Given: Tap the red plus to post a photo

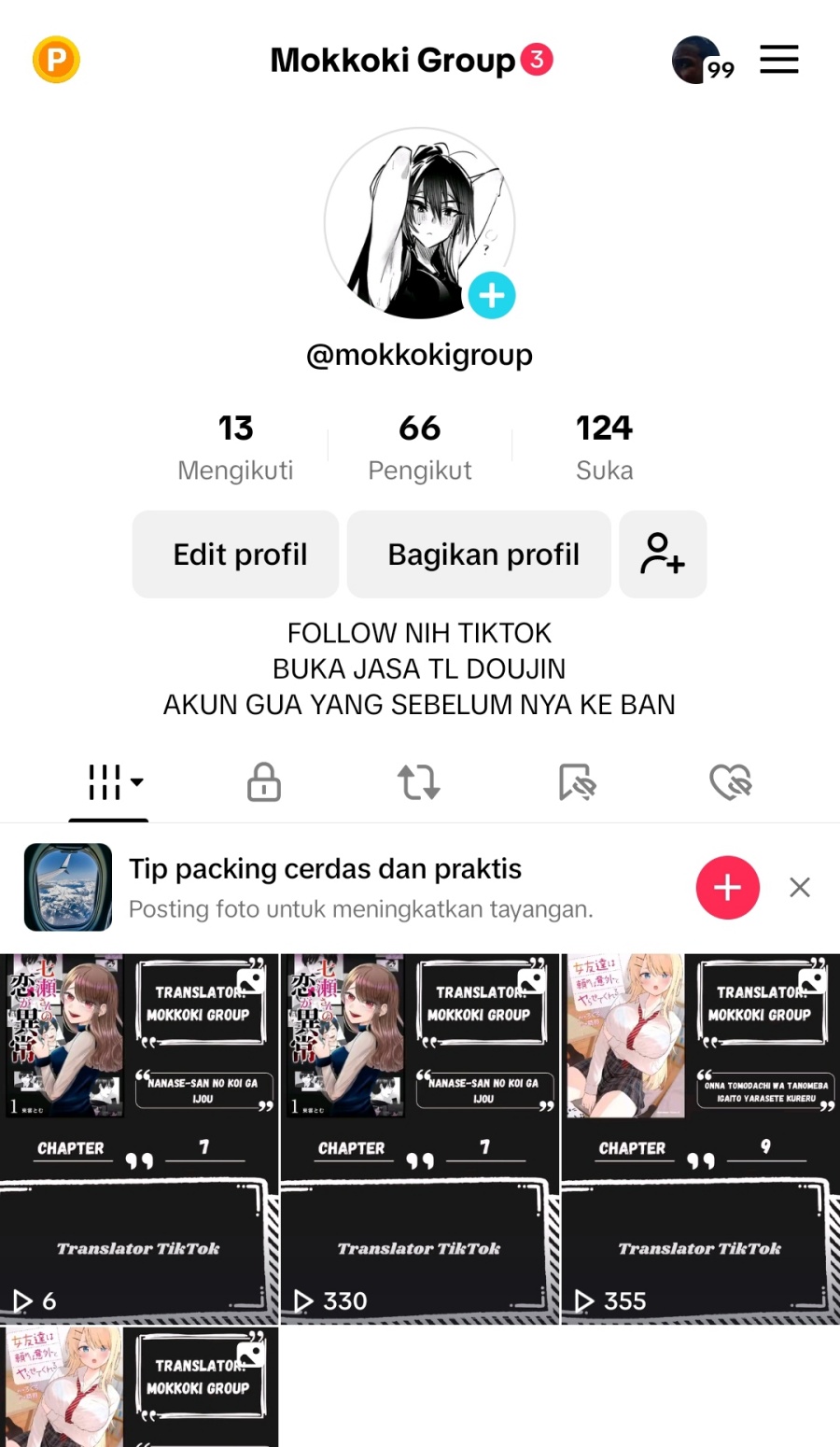Looking at the screenshot, I should [x=727, y=887].
